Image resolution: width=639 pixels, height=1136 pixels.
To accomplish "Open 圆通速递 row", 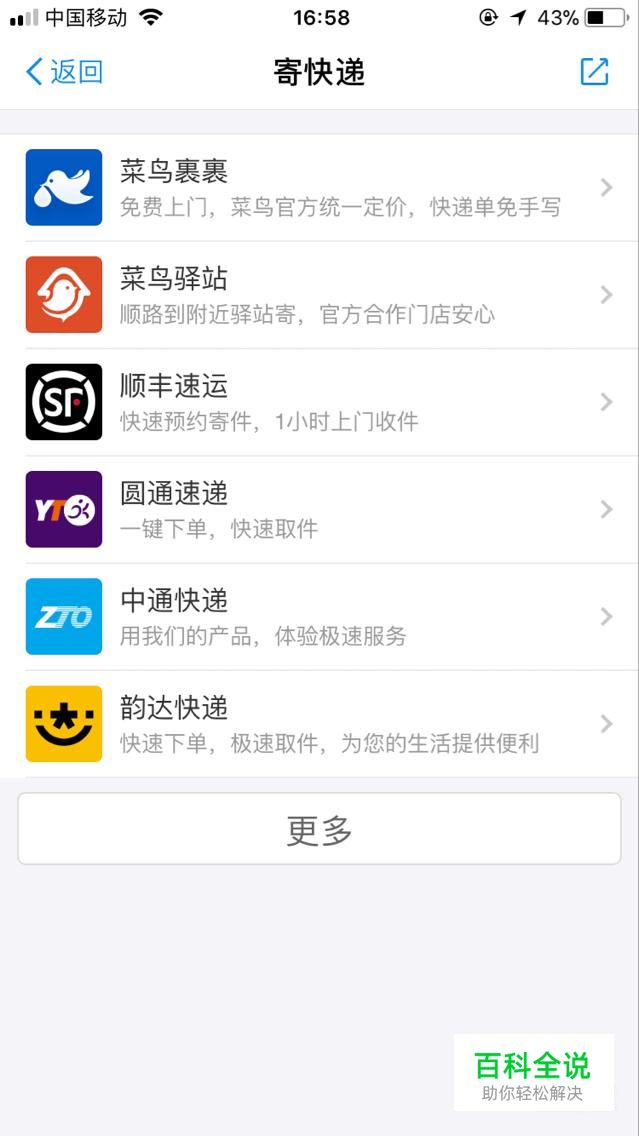I will point(320,509).
